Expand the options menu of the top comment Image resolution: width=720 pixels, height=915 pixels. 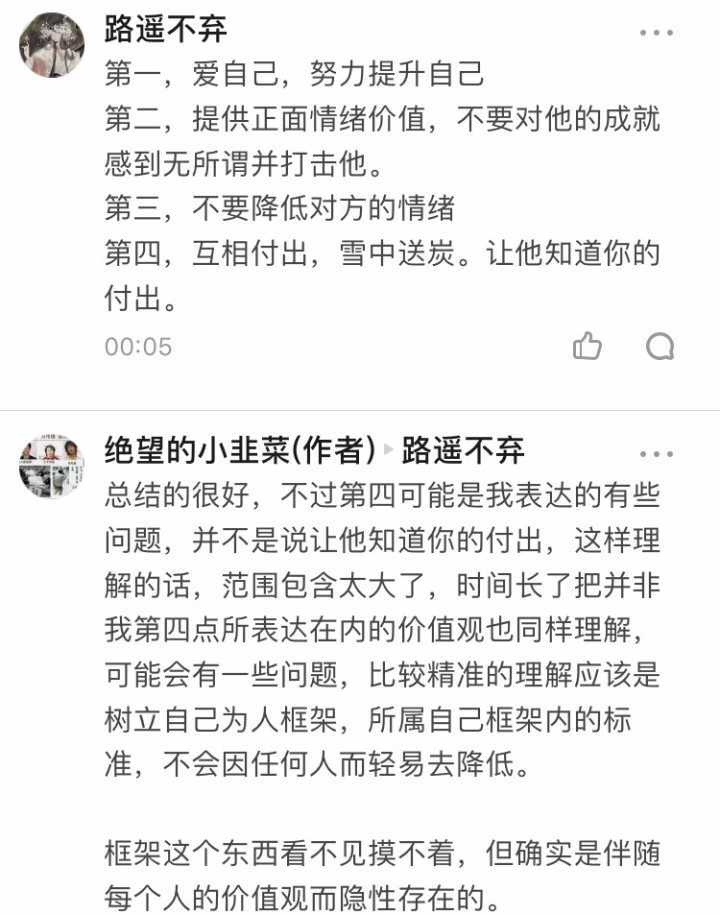pyautogui.click(x=655, y=33)
